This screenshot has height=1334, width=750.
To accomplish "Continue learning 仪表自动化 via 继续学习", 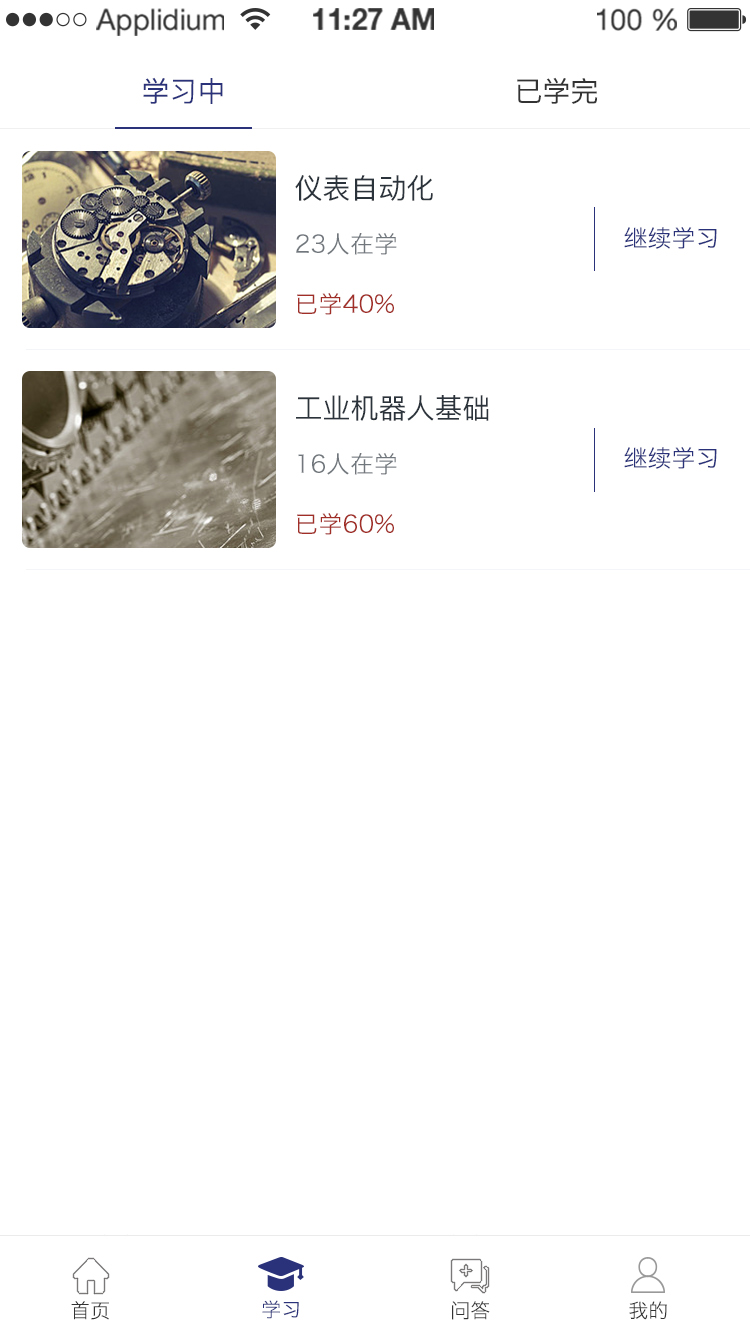I will click(x=671, y=239).
